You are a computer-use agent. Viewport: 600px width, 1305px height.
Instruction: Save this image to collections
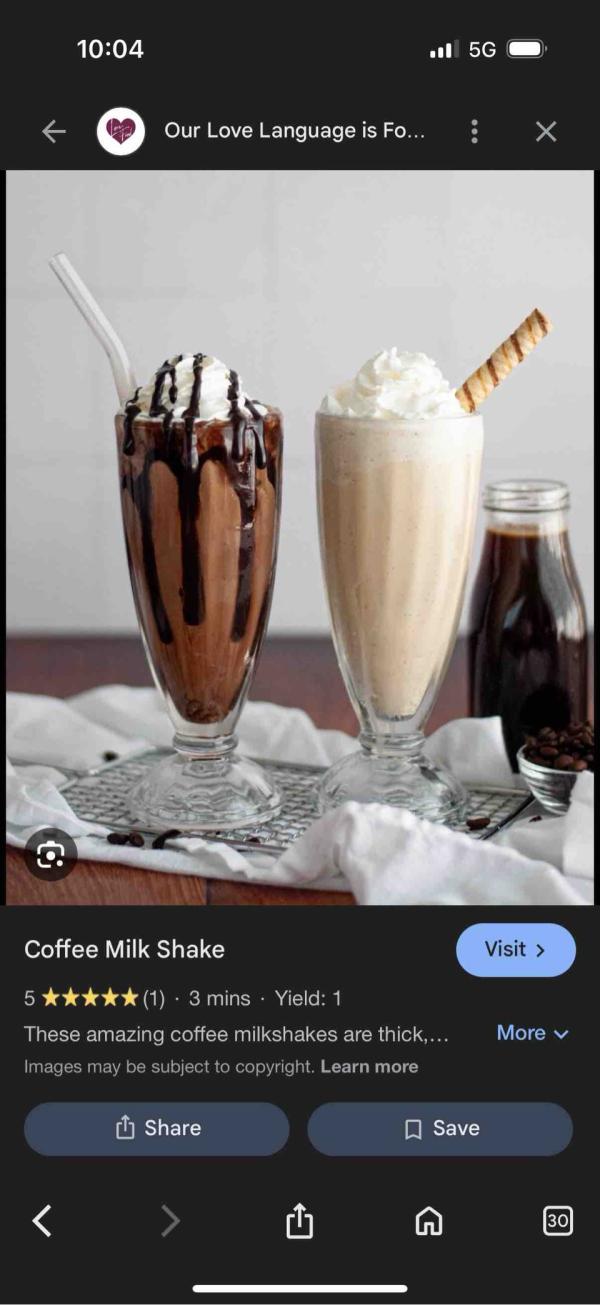[x=440, y=1128]
